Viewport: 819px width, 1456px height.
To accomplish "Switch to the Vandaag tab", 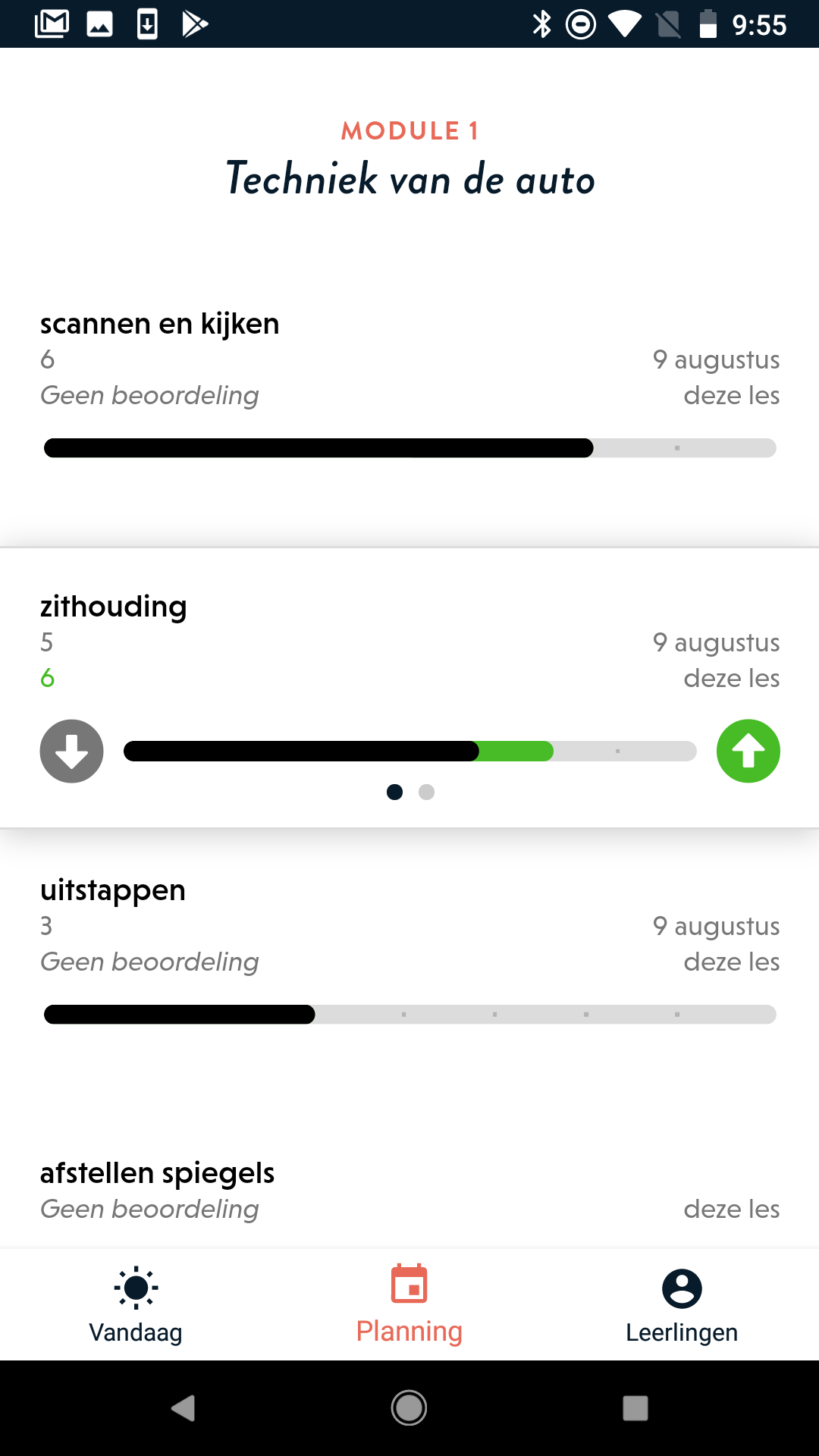I will [136, 1304].
